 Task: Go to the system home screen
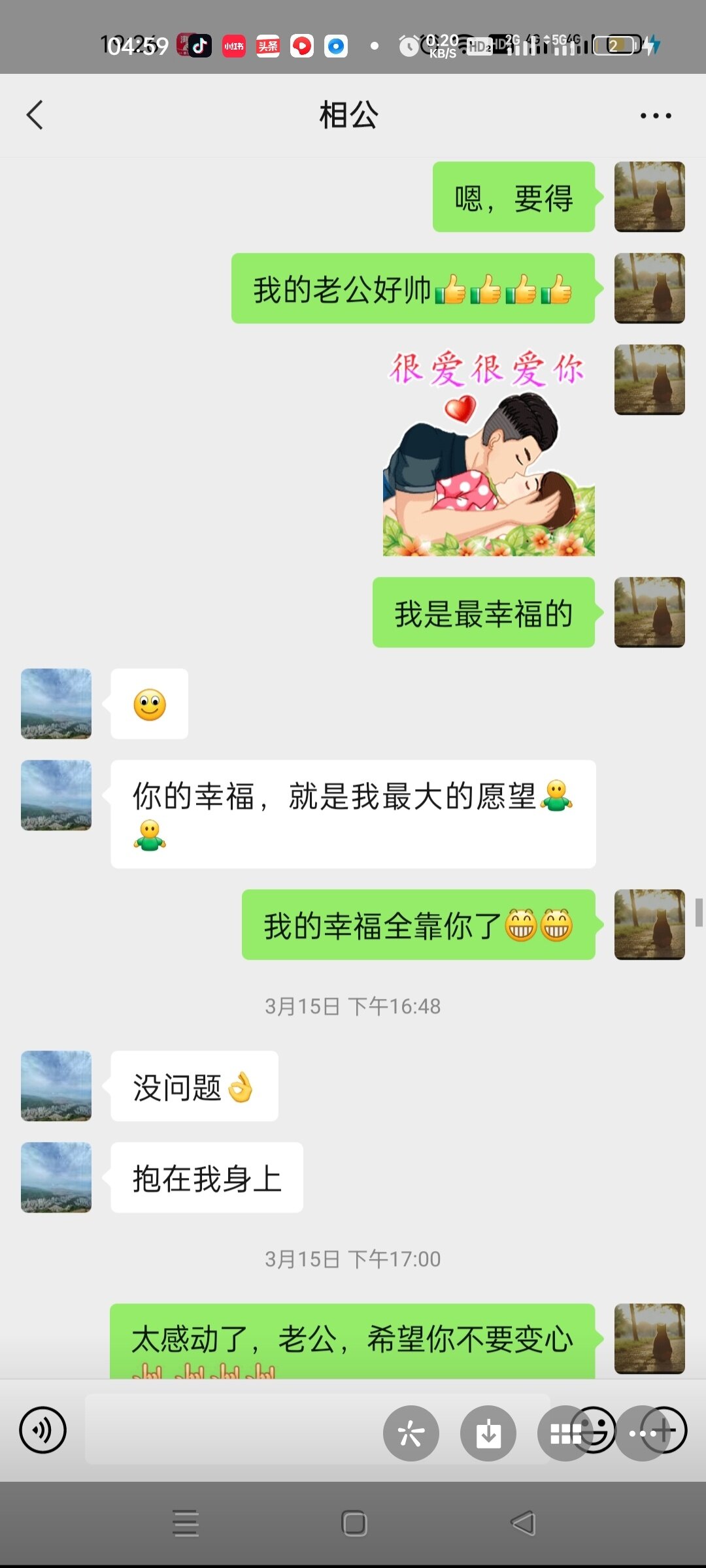coord(354,1524)
